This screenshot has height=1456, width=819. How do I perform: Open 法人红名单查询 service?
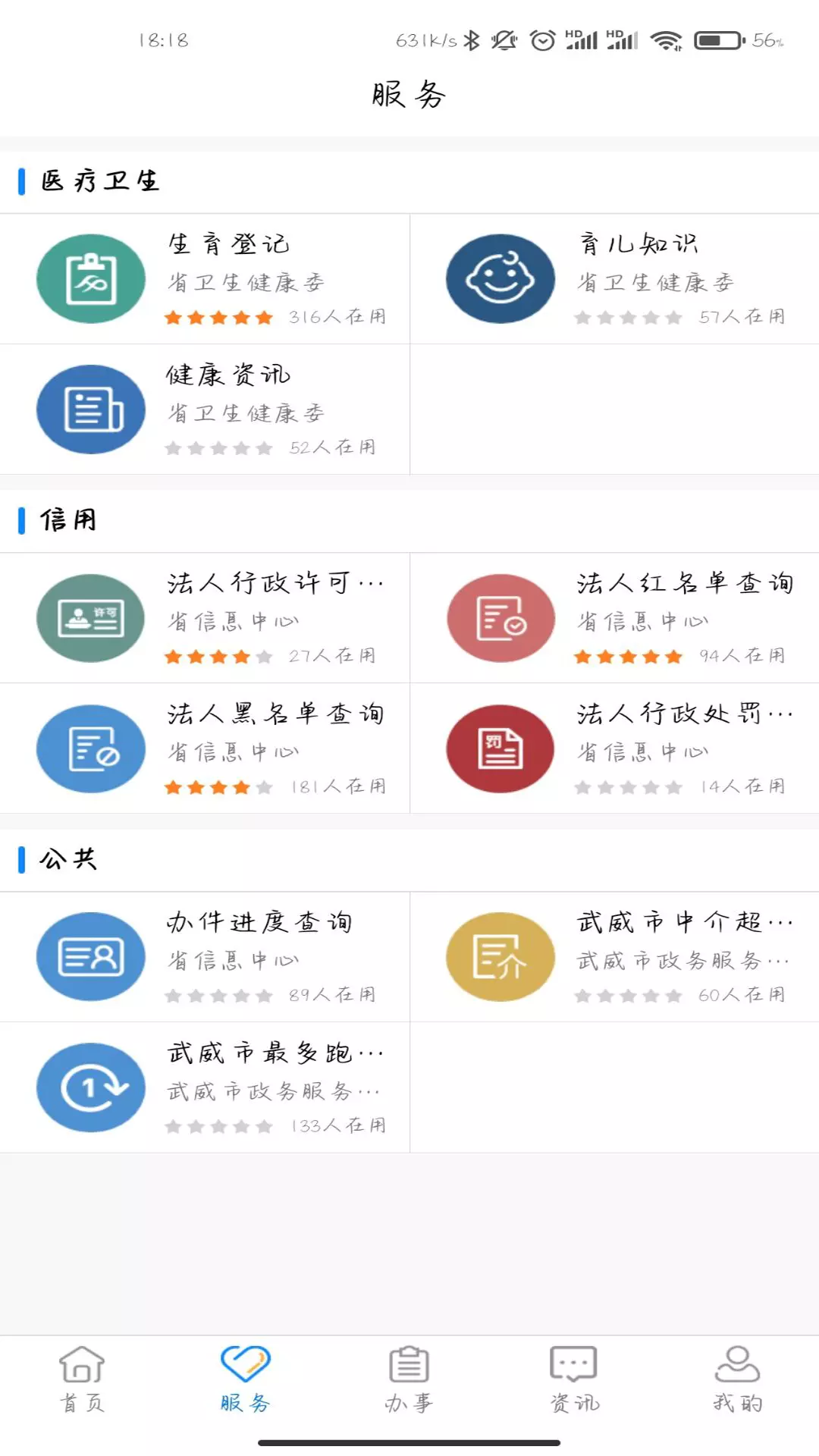click(614, 618)
